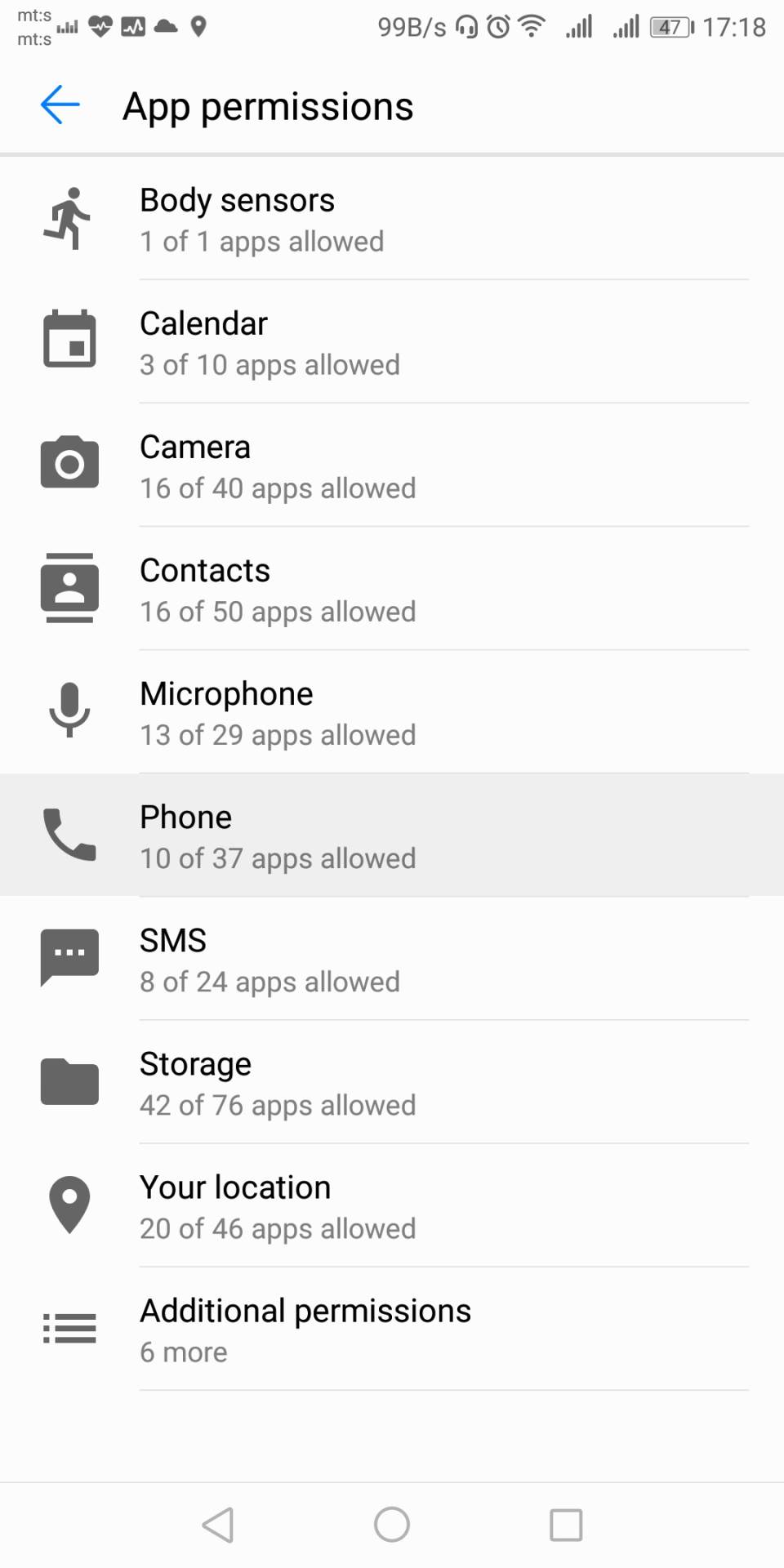View apps with Camera permission

click(x=392, y=466)
